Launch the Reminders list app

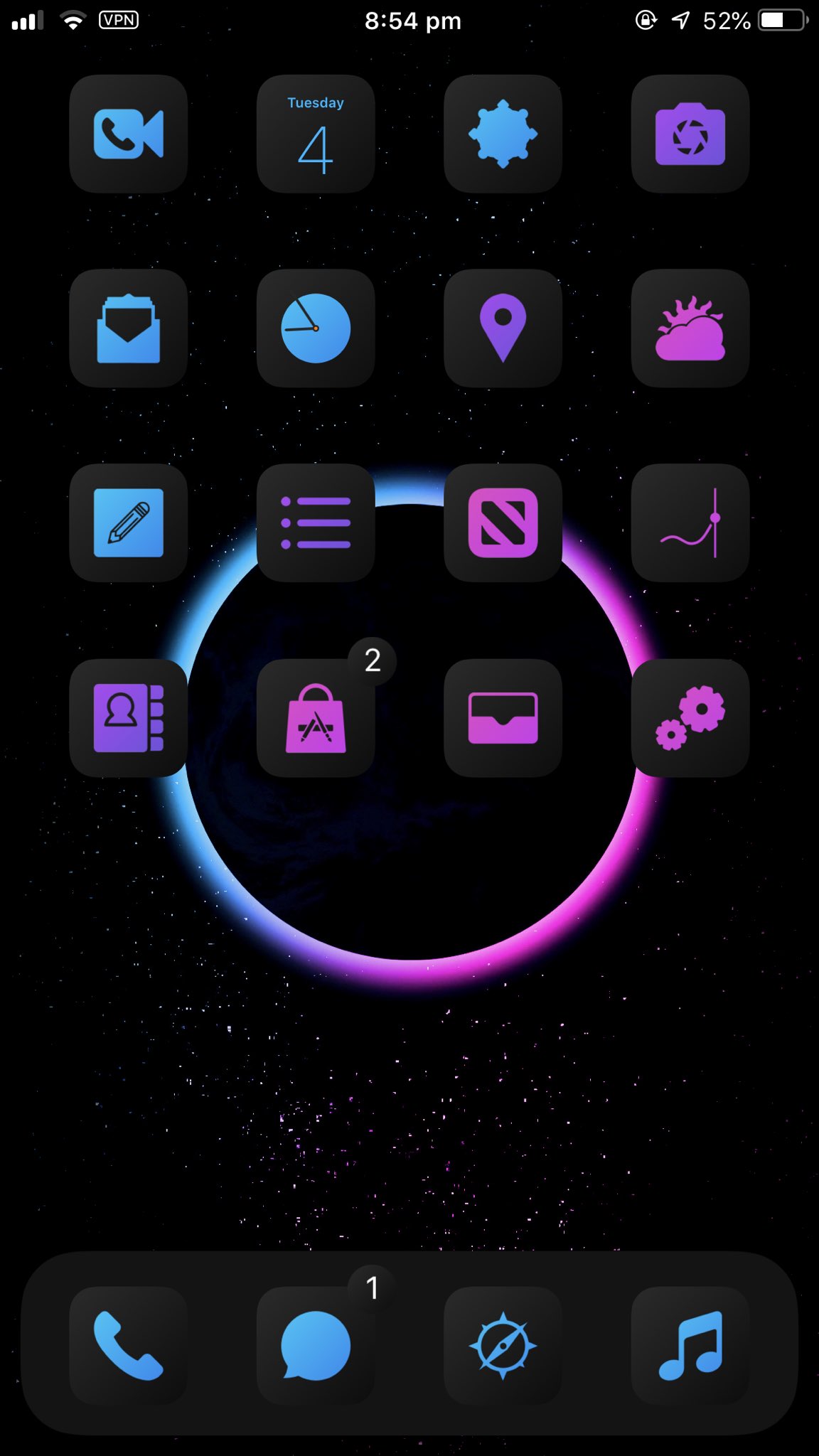point(316,523)
